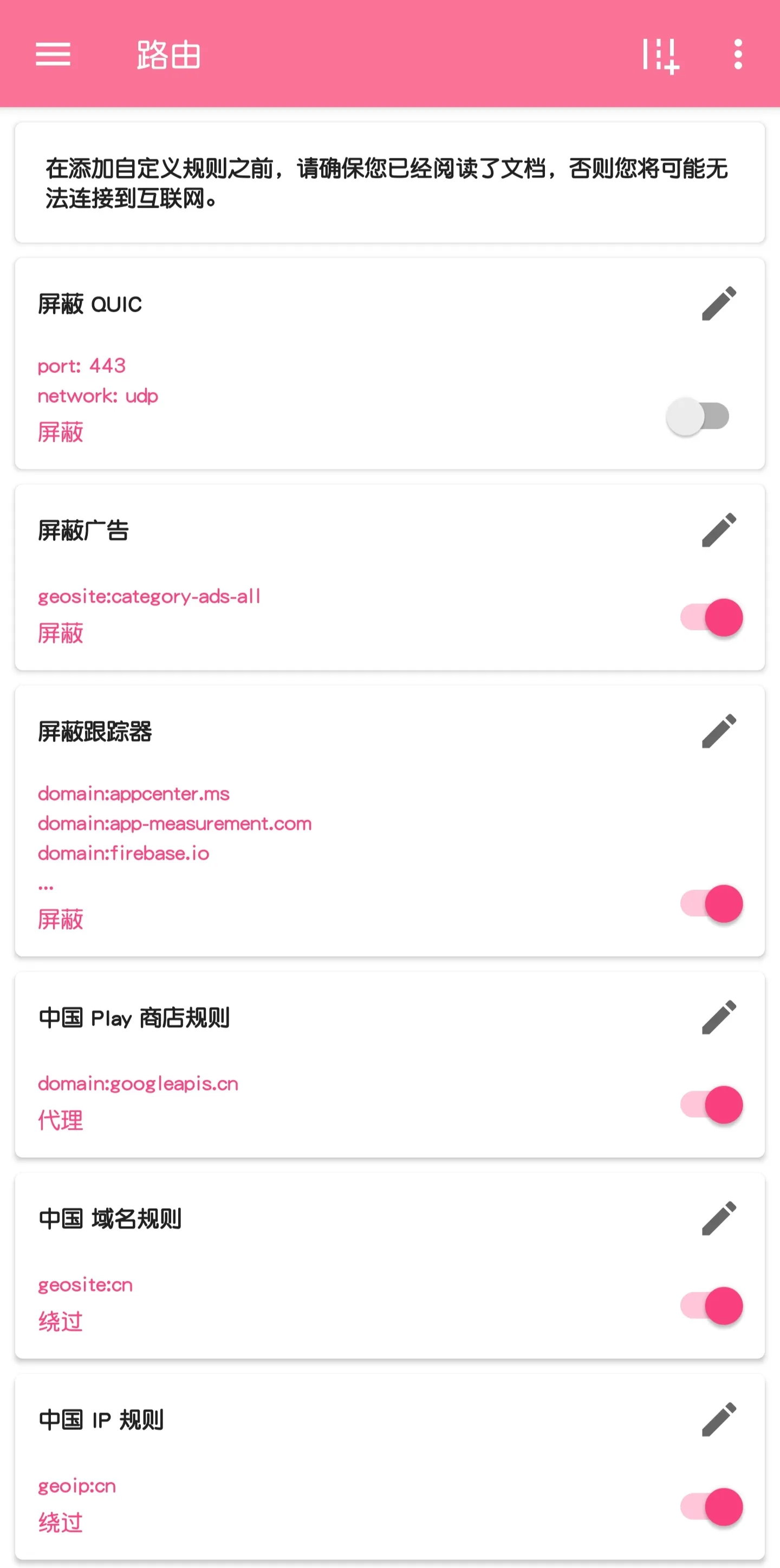Edit the 中国 IP 规则 rule
Image resolution: width=780 pixels, height=1568 pixels.
[719, 1419]
